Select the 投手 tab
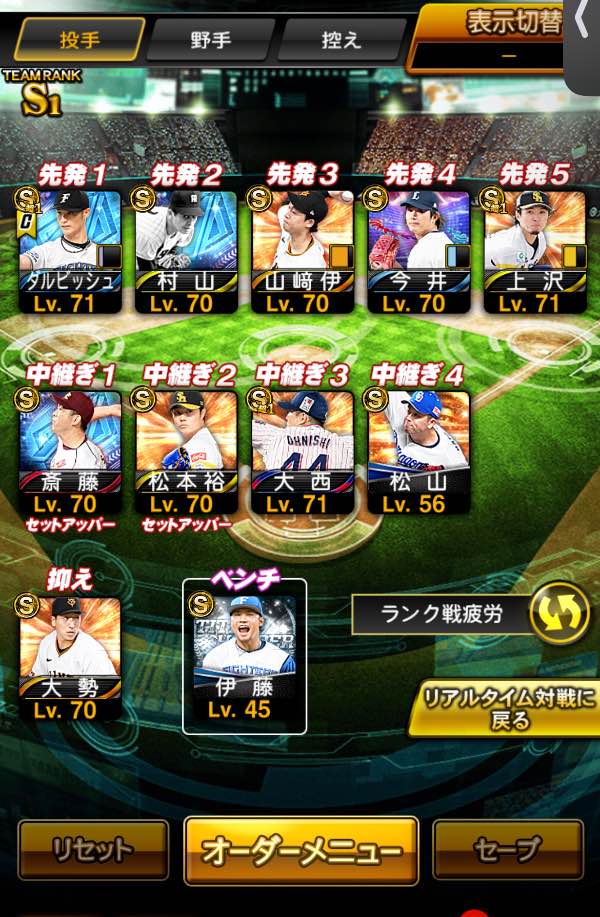This screenshot has height=917, width=600. [80, 40]
